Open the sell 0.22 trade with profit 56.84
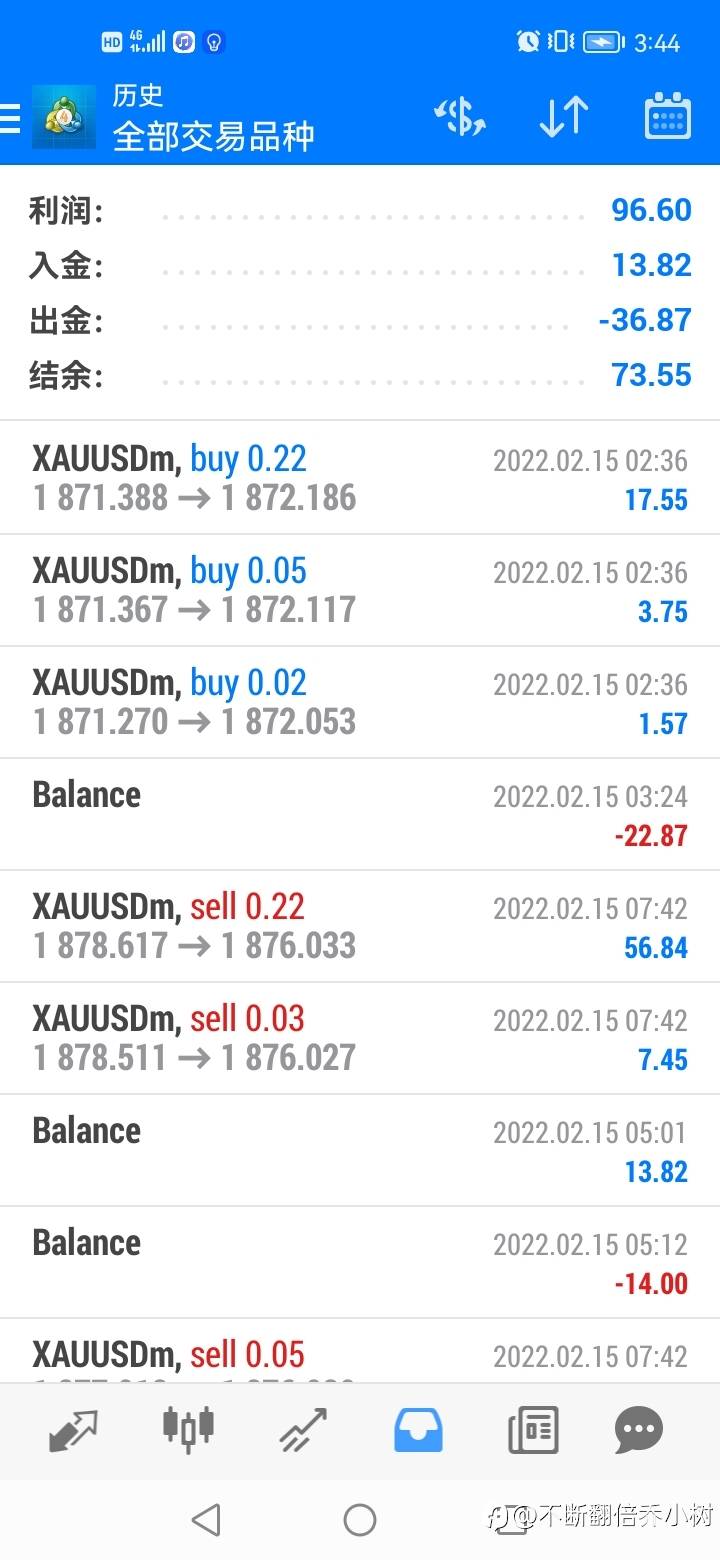 (x=360, y=926)
